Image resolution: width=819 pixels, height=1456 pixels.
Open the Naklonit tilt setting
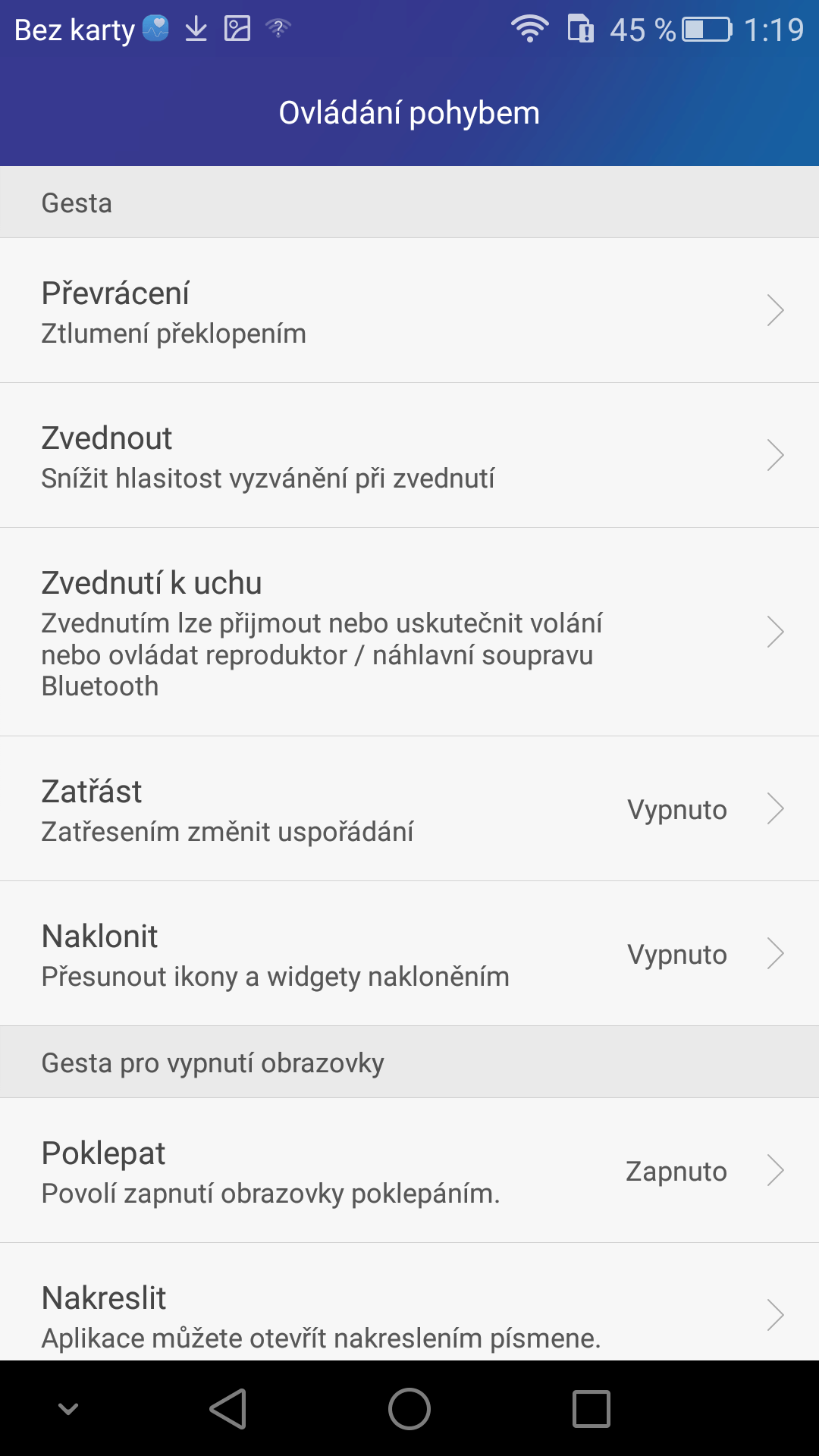click(x=409, y=953)
